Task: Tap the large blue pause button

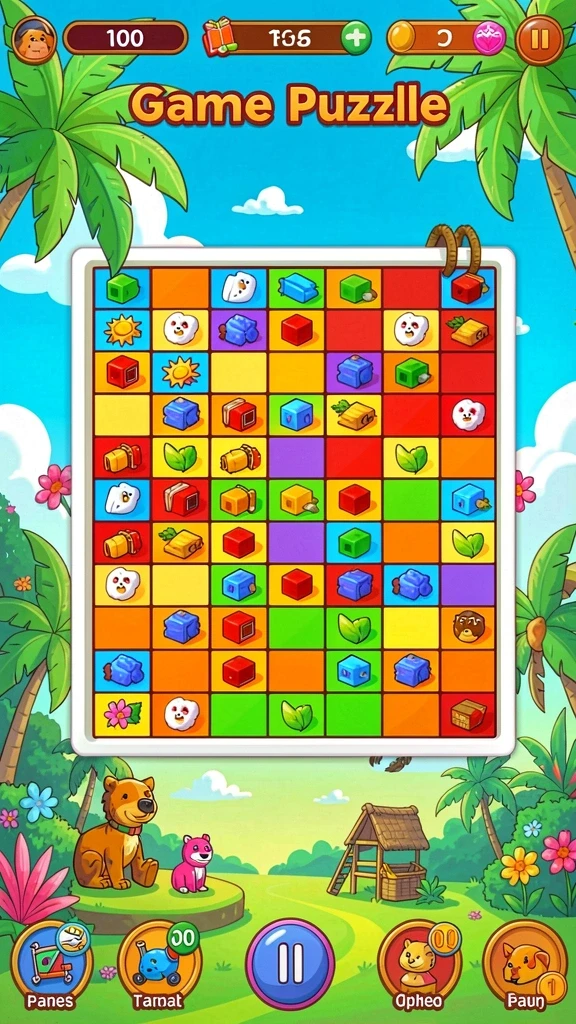Action: [x=290, y=964]
